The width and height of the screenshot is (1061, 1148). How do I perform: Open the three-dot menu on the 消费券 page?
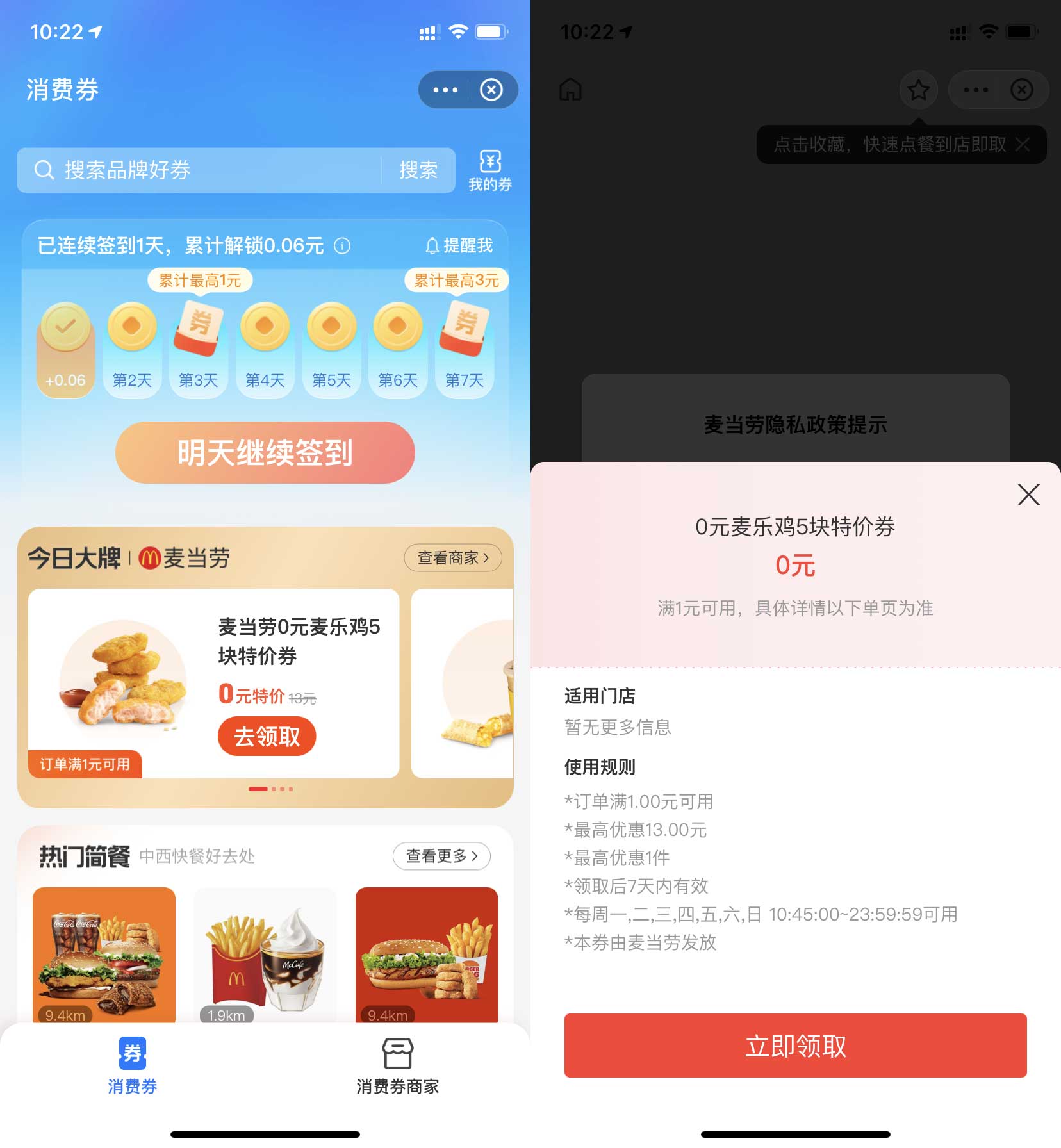[445, 90]
